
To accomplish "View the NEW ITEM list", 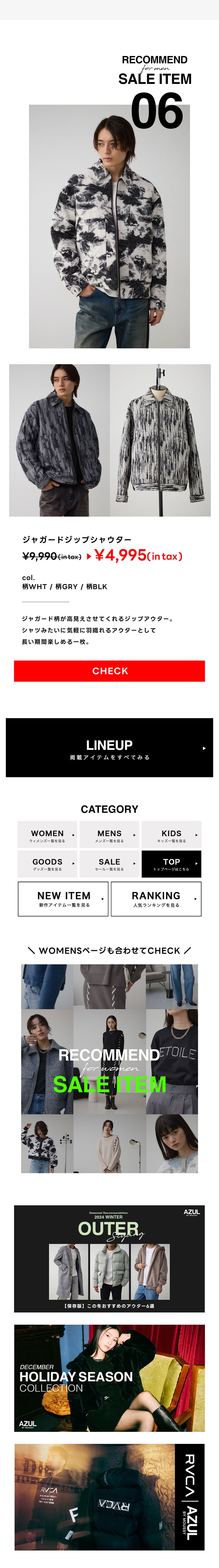I will click(x=63, y=899).
